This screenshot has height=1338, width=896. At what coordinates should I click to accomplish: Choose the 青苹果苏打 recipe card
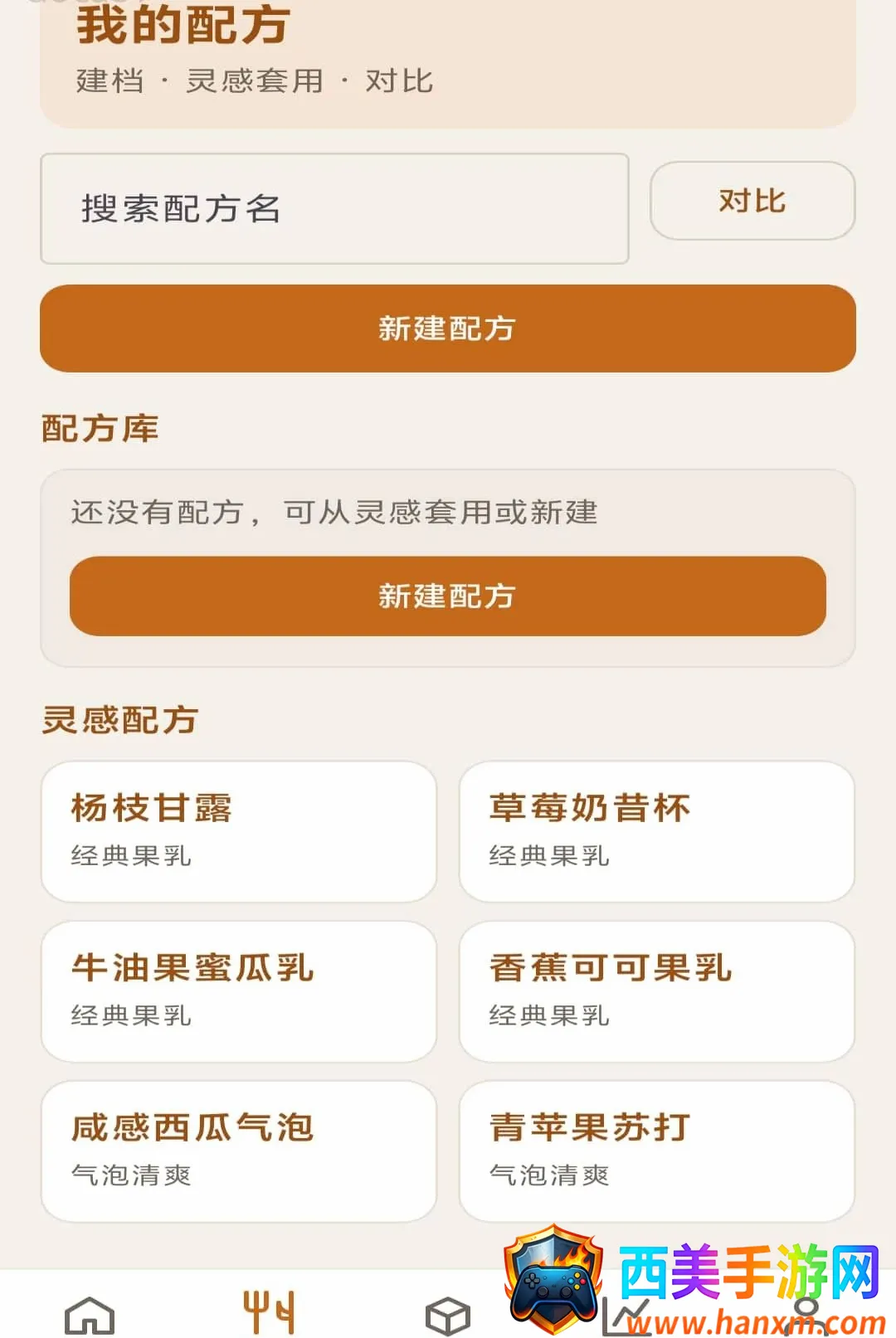point(657,1151)
